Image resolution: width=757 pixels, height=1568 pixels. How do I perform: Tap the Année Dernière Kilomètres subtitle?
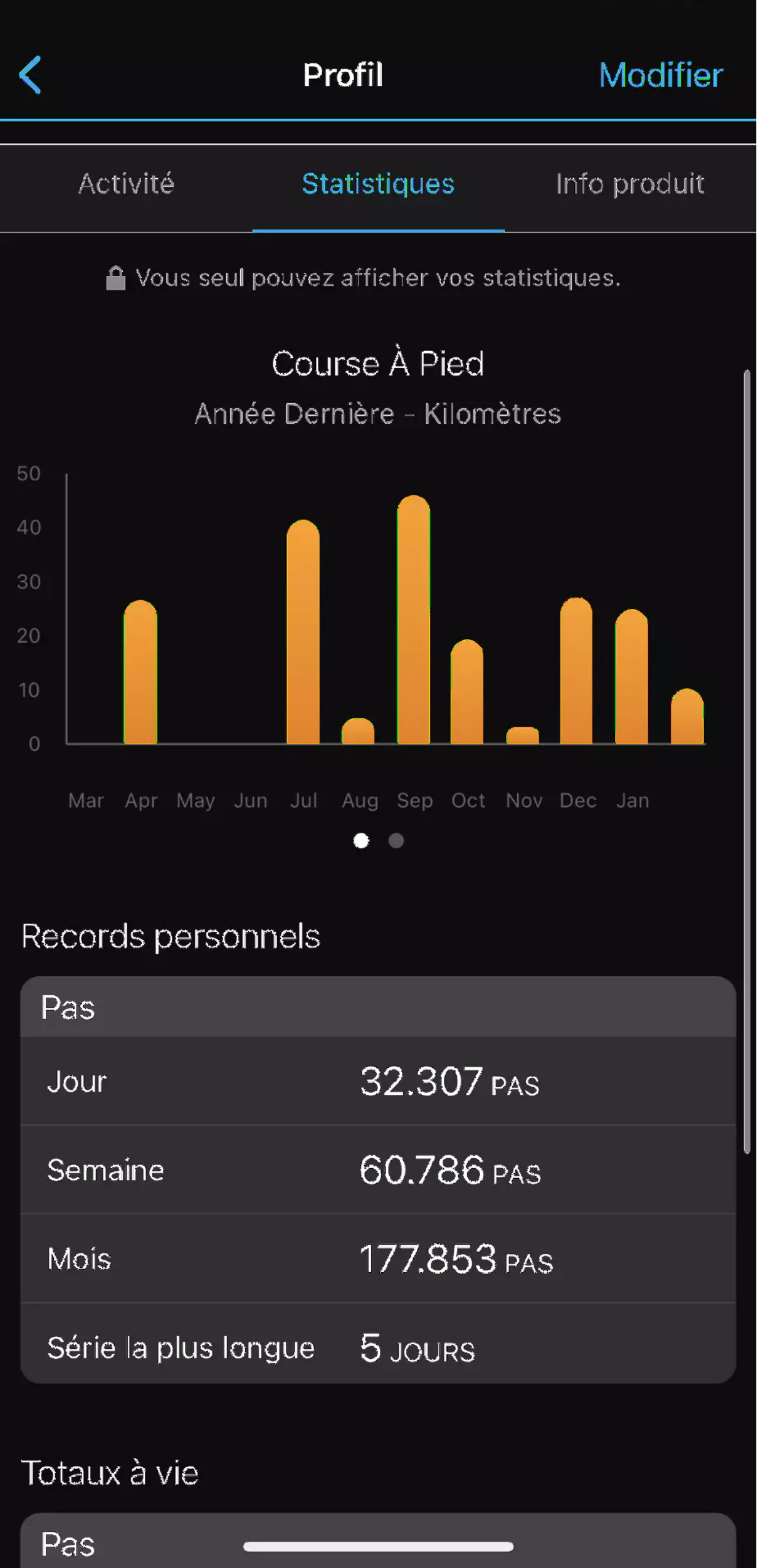[378, 413]
